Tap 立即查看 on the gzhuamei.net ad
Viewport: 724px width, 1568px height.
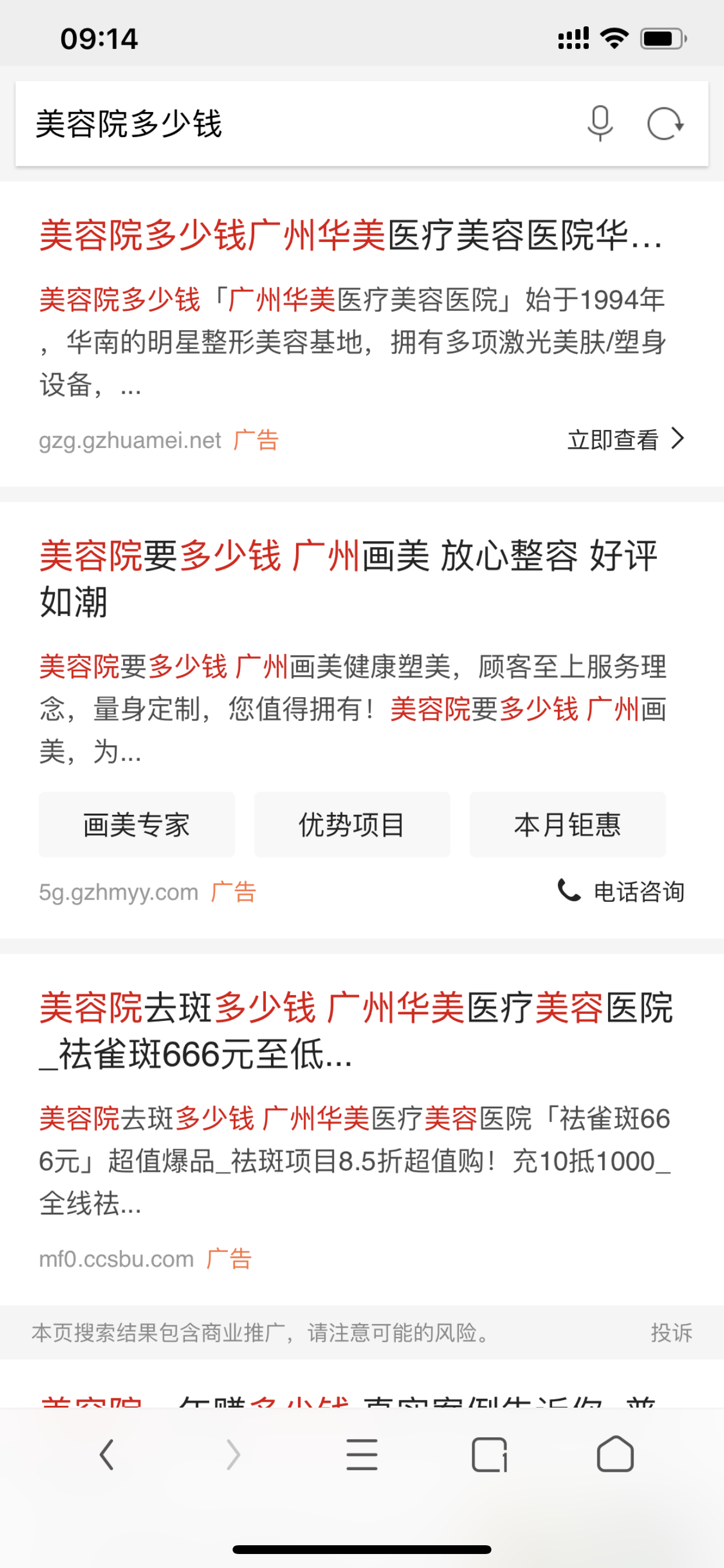click(x=625, y=439)
